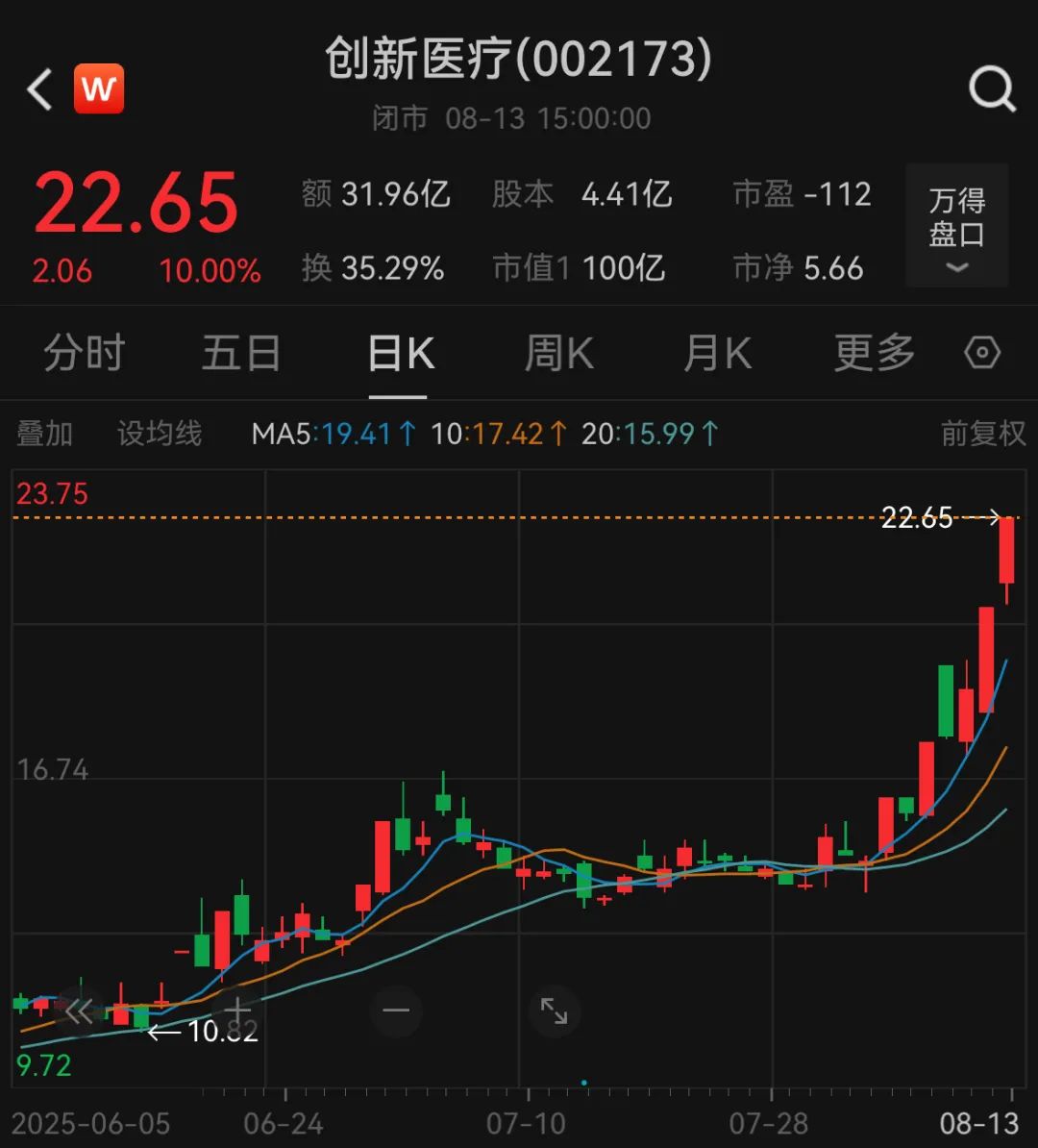Expand chart fullscreen with the diagonal arrows icon
Screen dimensions: 1038x1148
coord(555,1011)
